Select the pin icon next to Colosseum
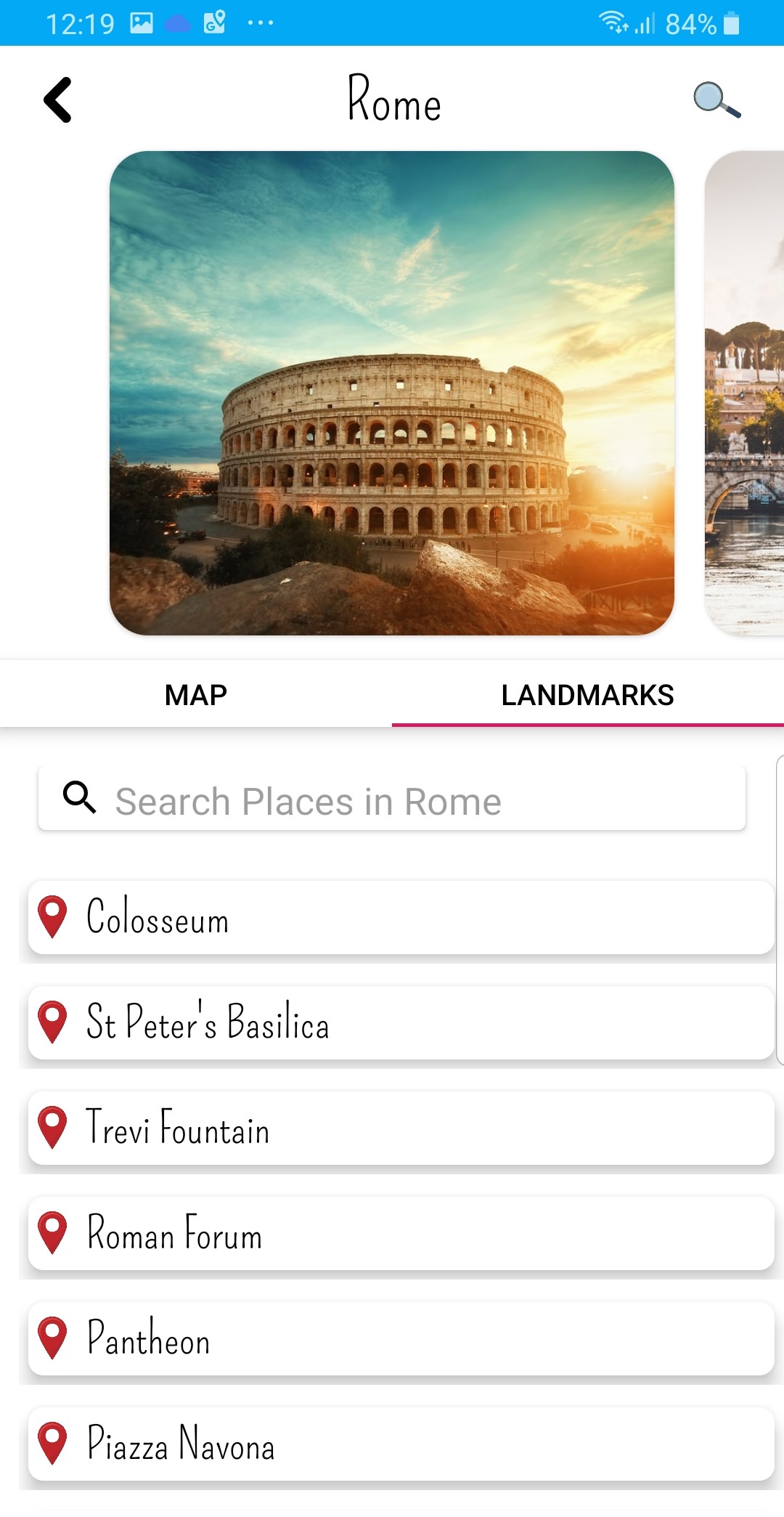 [x=52, y=919]
